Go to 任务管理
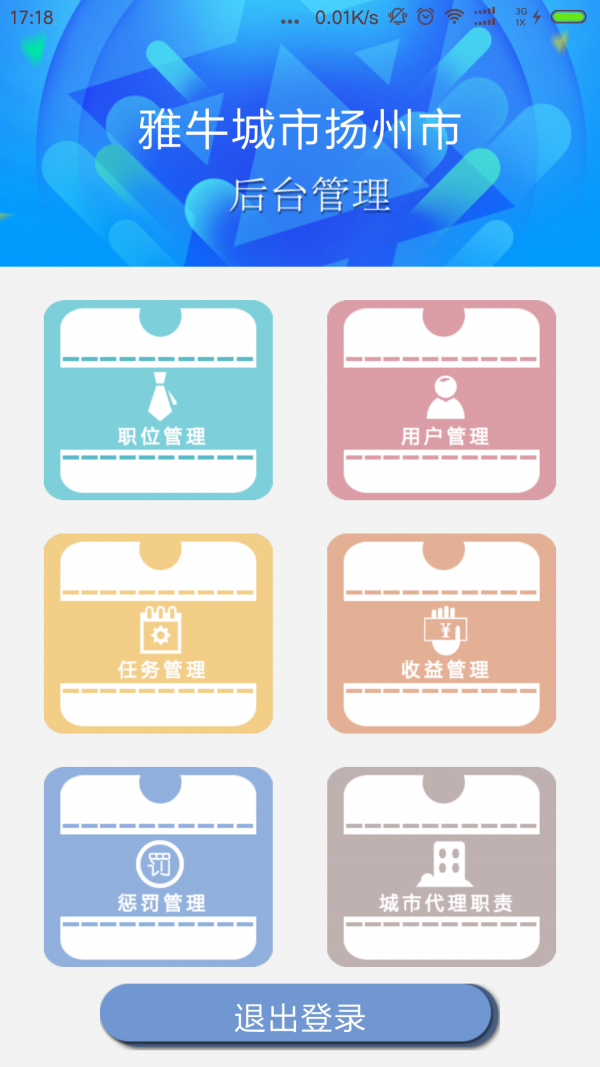The width and height of the screenshot is (600, 1067). click(158, 633)
